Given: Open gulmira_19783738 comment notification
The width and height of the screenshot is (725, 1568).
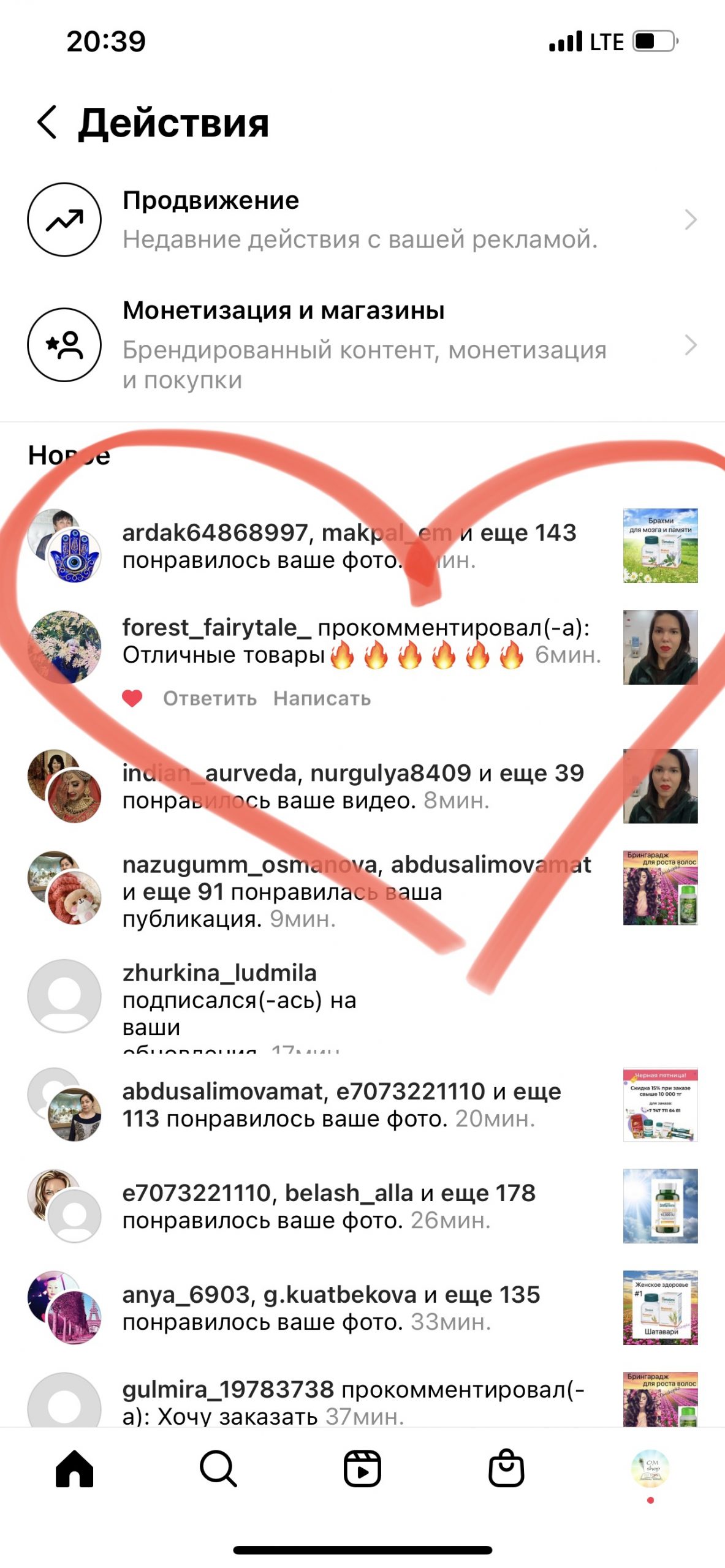Looking at the screenshot, I should 352,1403.
